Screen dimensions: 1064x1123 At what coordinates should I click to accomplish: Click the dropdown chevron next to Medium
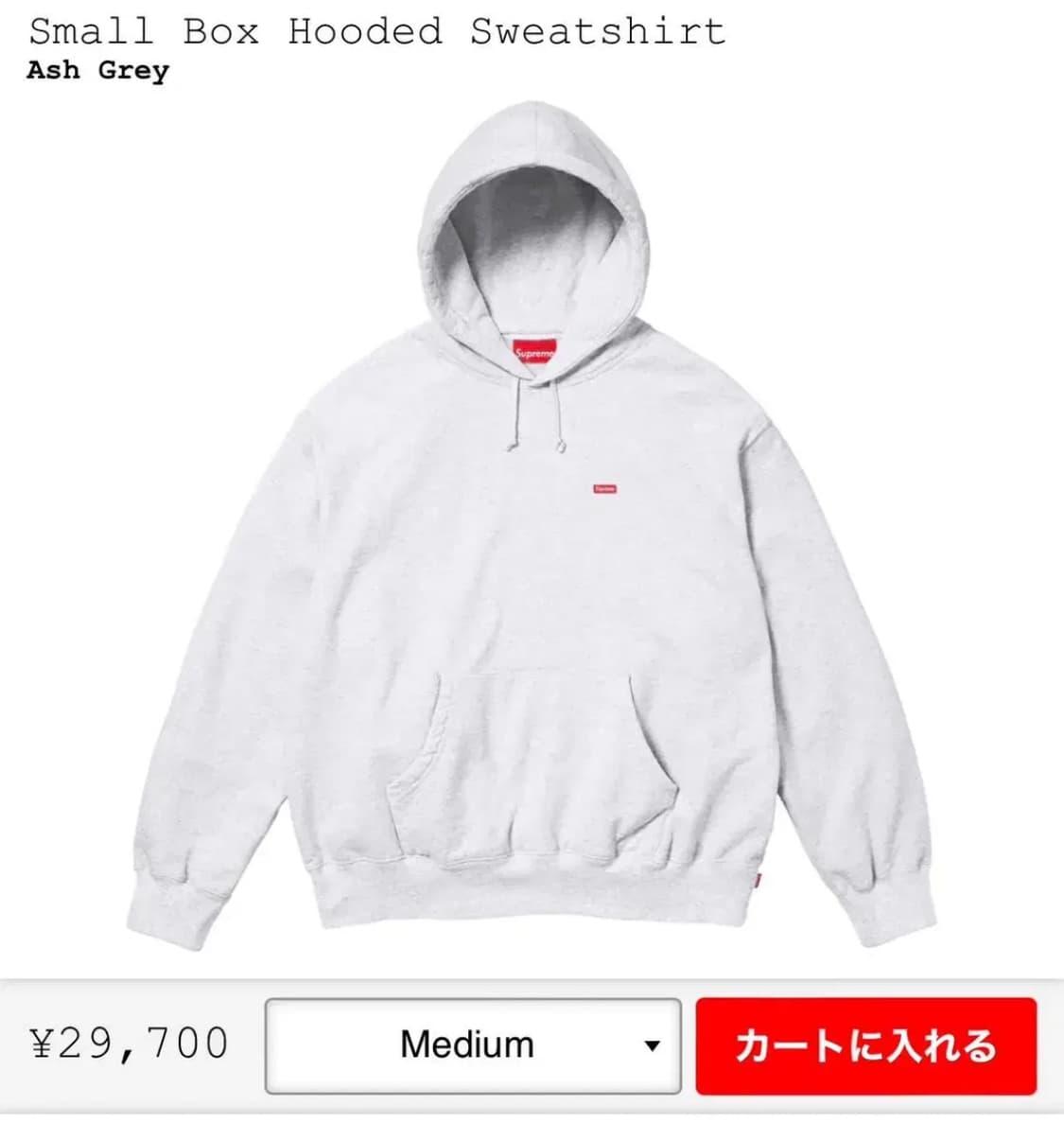click(x=651, y=1044)
